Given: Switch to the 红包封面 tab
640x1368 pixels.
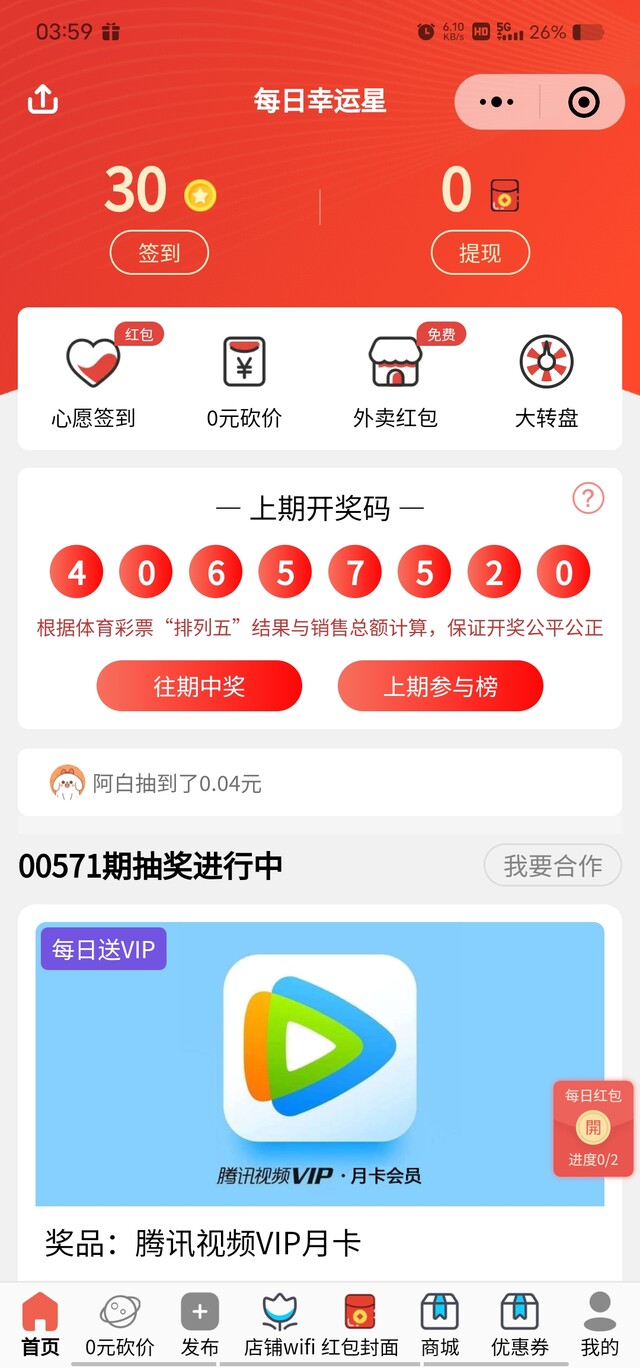Looking at the screenshot, I should click(360, 1324).
